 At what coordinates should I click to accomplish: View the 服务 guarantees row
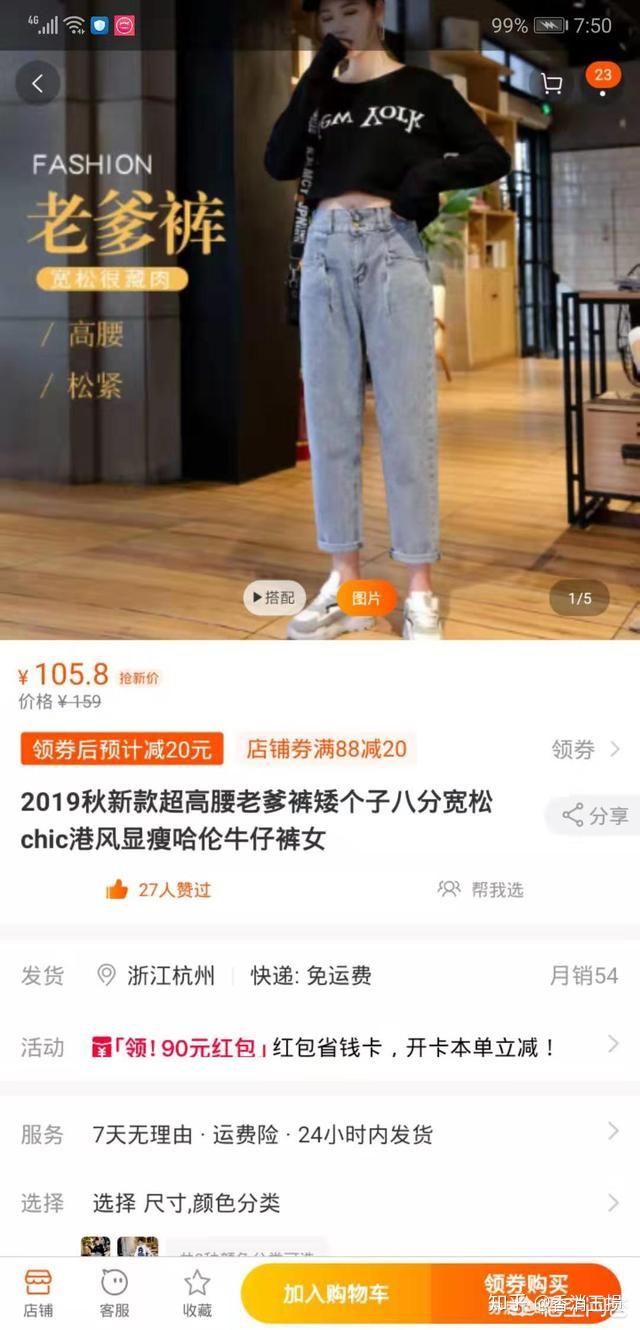point(320,1134)
